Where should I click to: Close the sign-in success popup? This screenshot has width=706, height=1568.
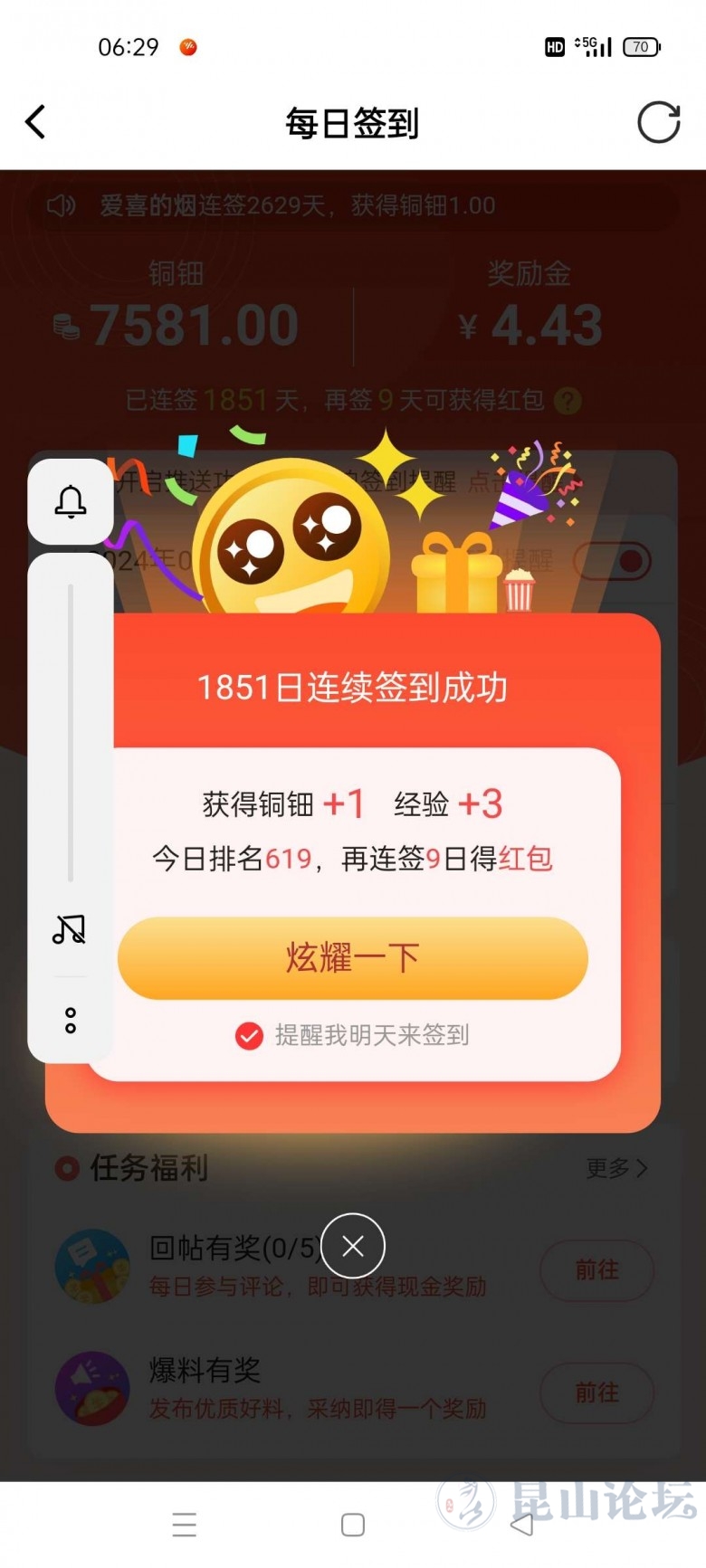[353, 1246]
